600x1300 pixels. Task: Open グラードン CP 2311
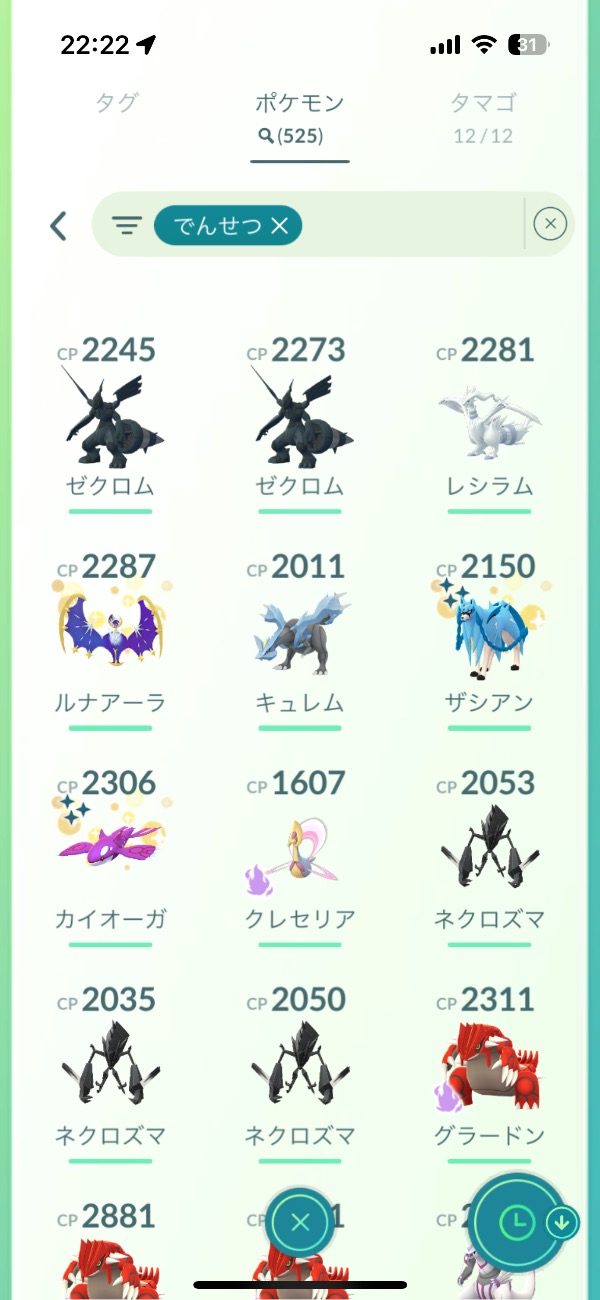490,1070
